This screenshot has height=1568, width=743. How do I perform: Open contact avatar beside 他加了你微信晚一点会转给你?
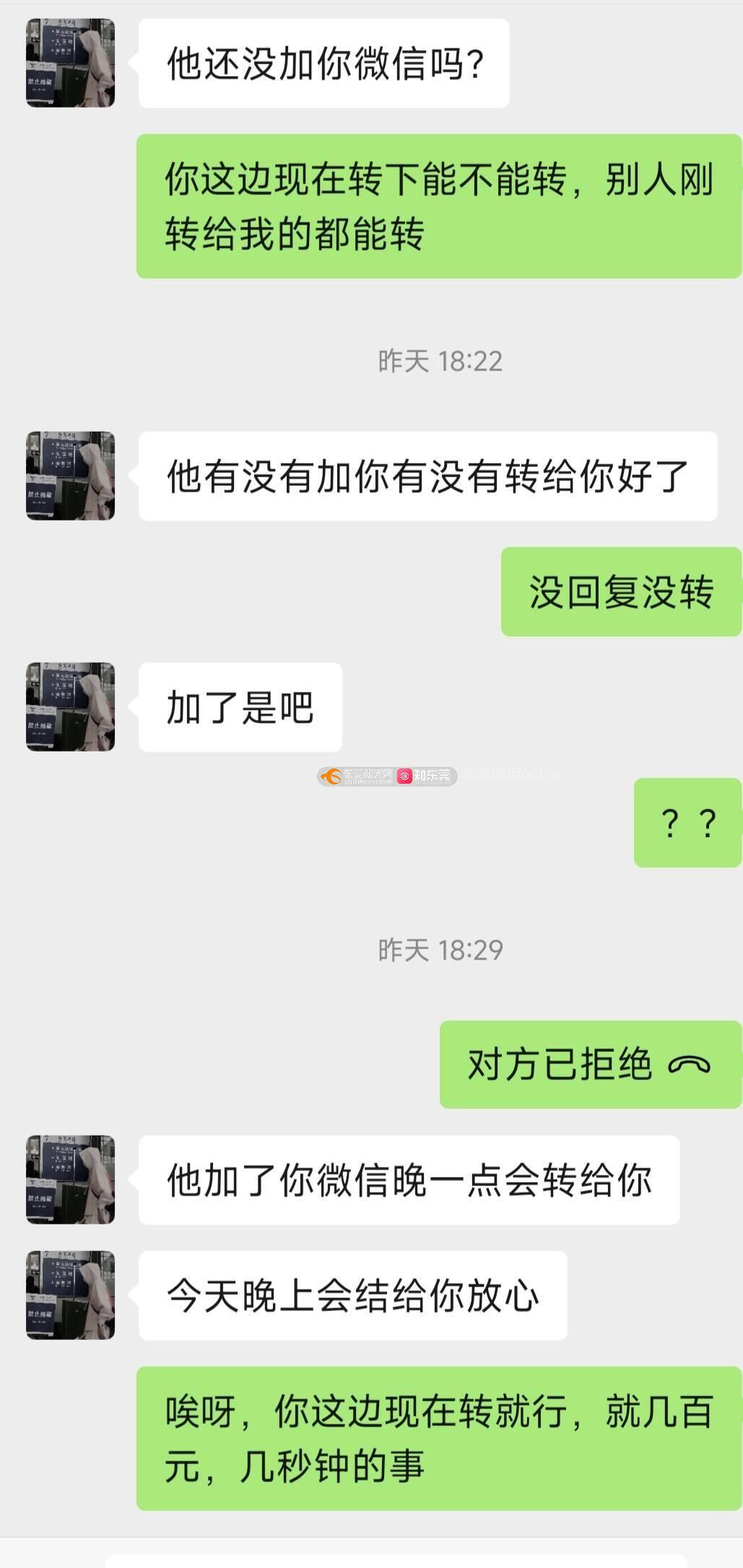tap(71, 1180)
